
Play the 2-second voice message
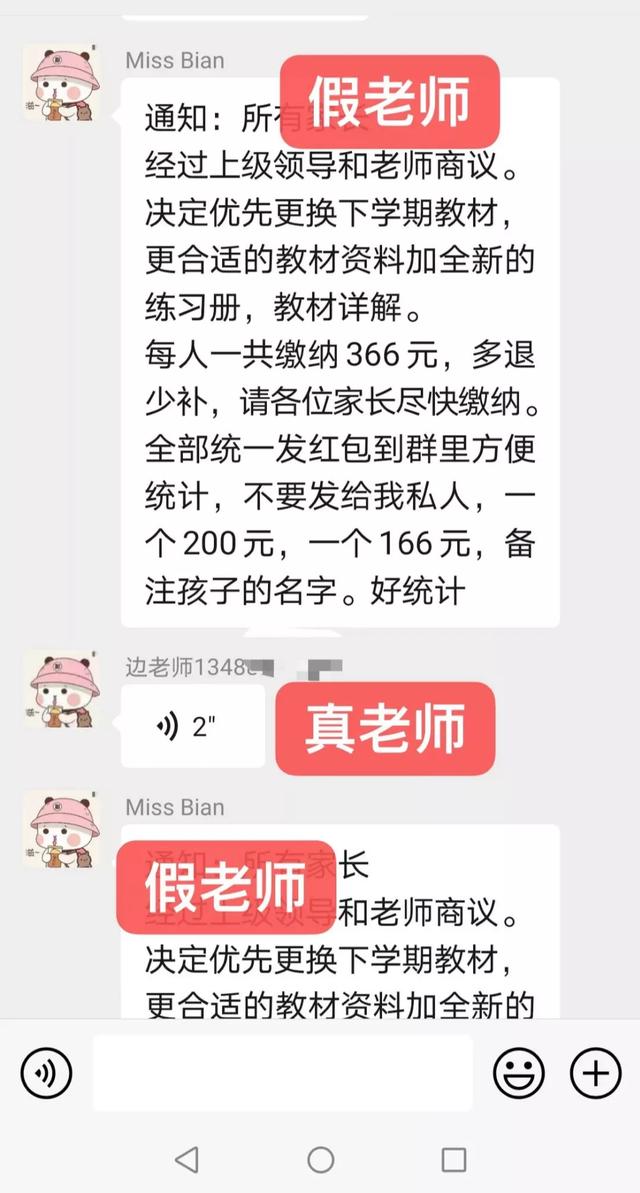(x=192, y=727)
